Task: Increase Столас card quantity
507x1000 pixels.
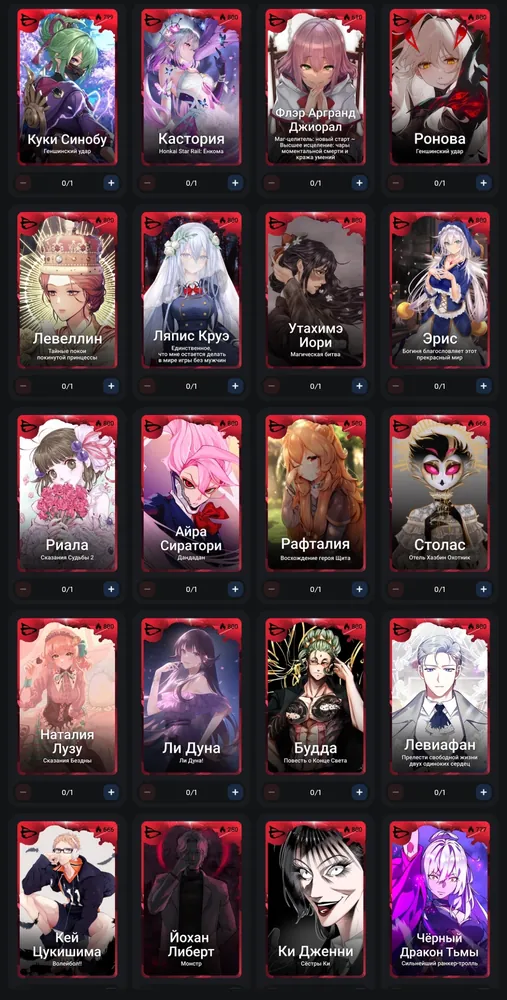Action: point(483,589)
